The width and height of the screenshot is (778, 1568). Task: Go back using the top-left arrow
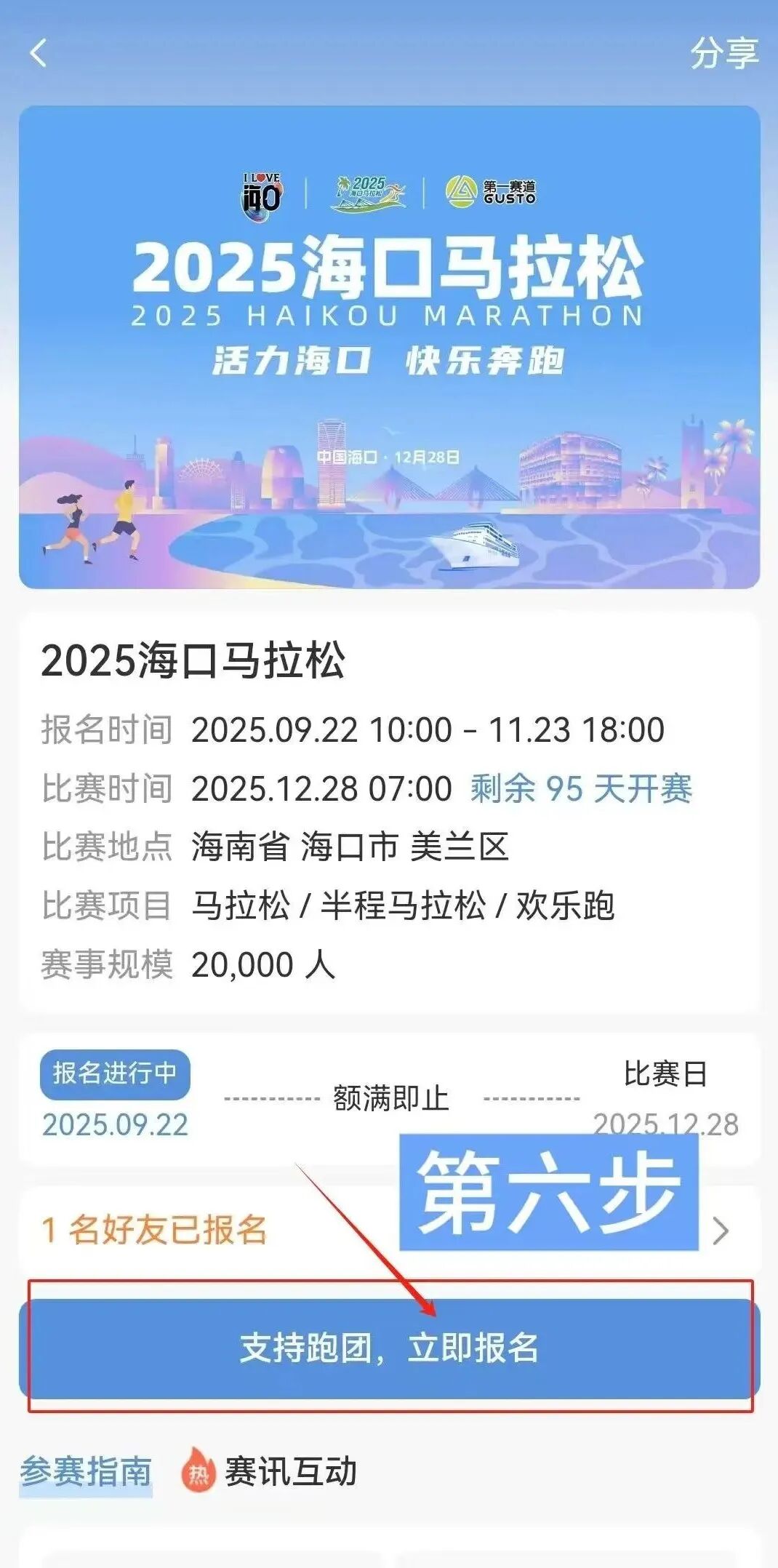(39, 54)
